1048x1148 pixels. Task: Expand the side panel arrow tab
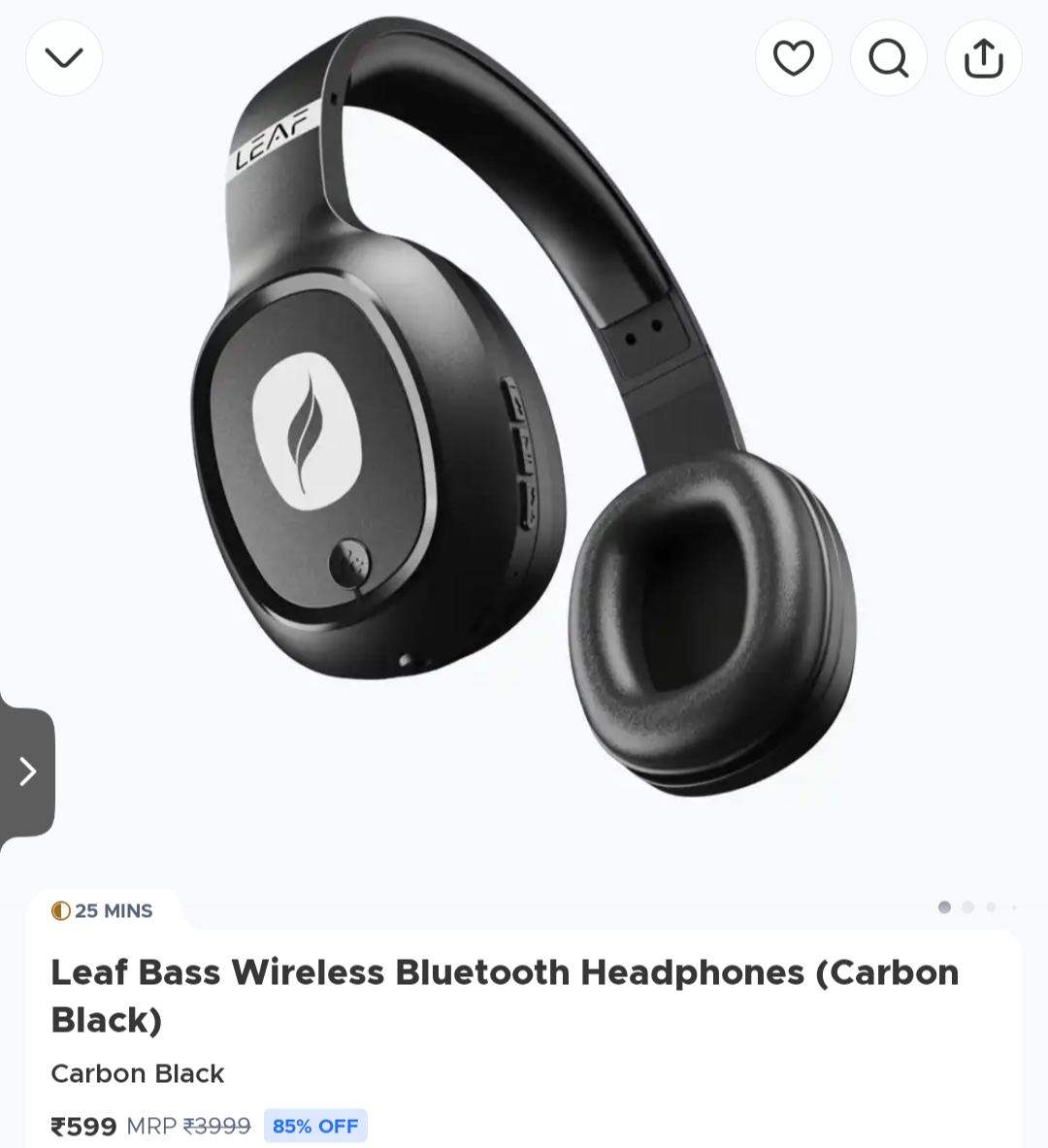[27, 771]
